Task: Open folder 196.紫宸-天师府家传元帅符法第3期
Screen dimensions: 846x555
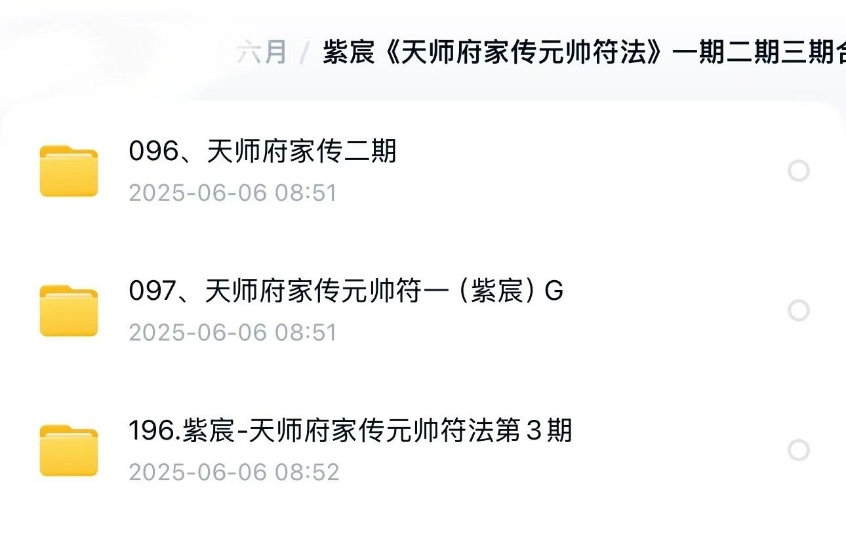Action: [x=350, y=431]
